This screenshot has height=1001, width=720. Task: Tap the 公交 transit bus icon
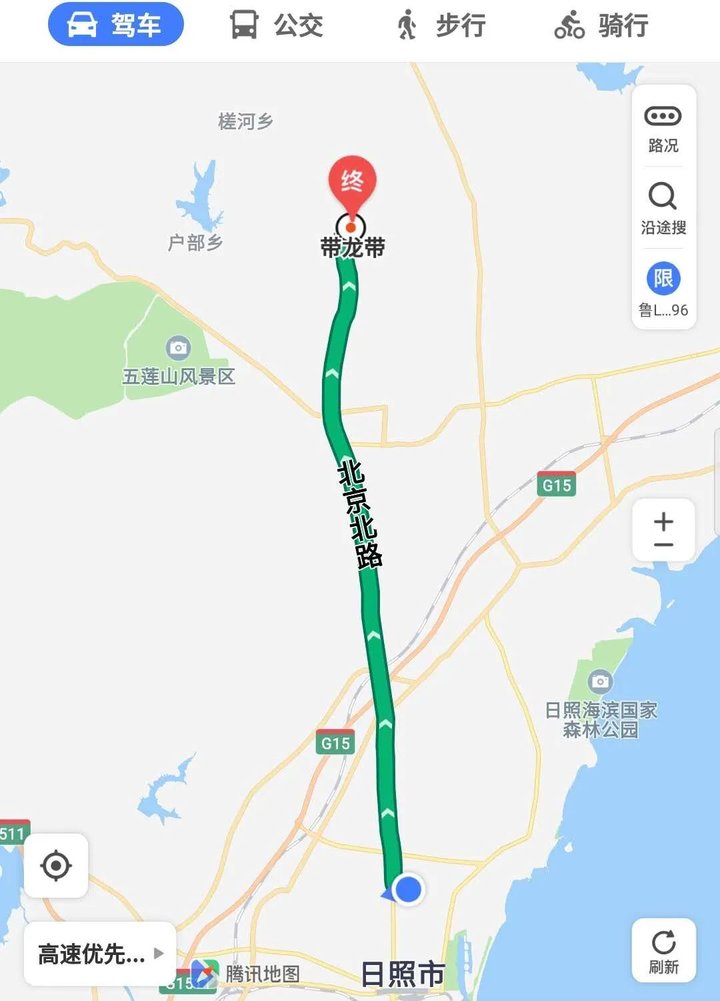tap(243, 25)
